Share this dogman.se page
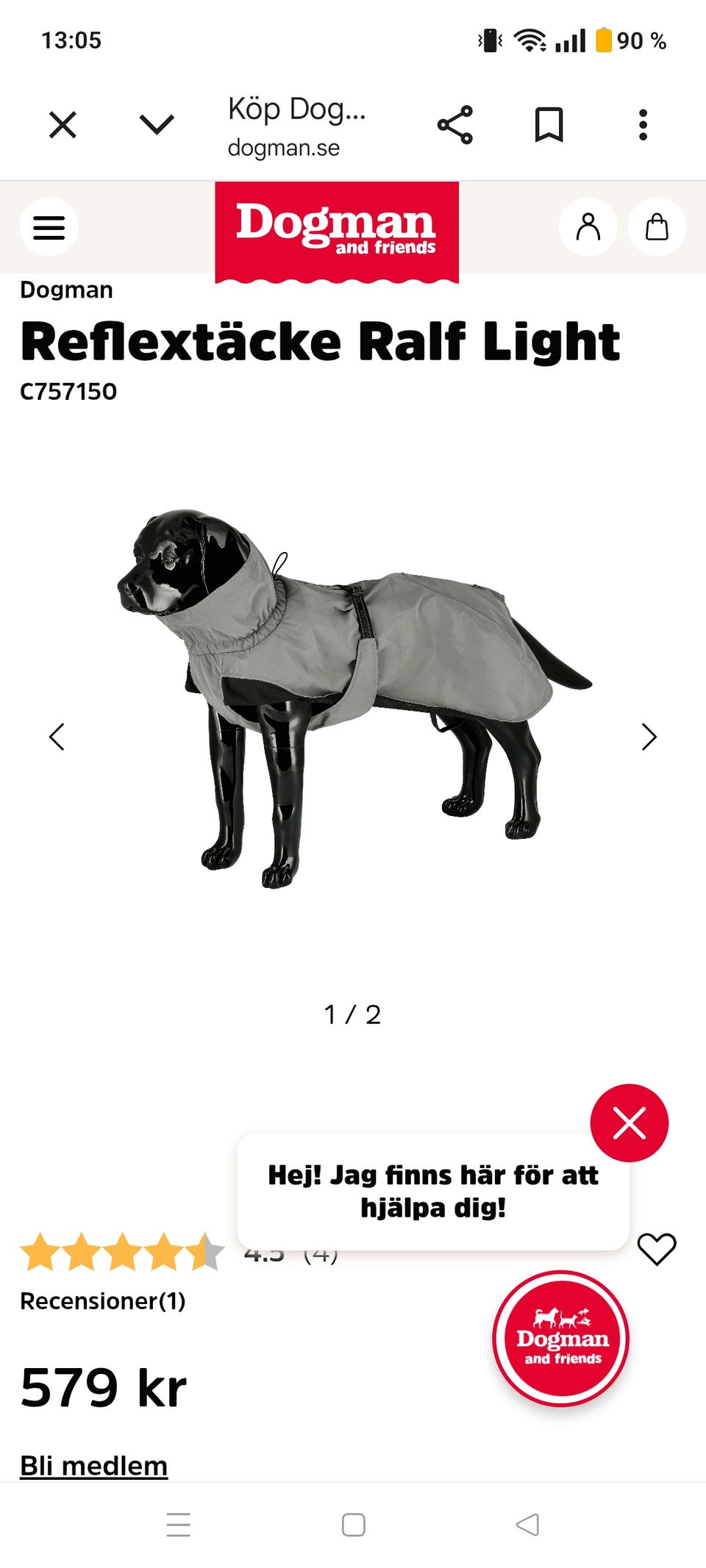This screenshot has width=706, height=1568. pyautogui.click(x=455, y=125)
